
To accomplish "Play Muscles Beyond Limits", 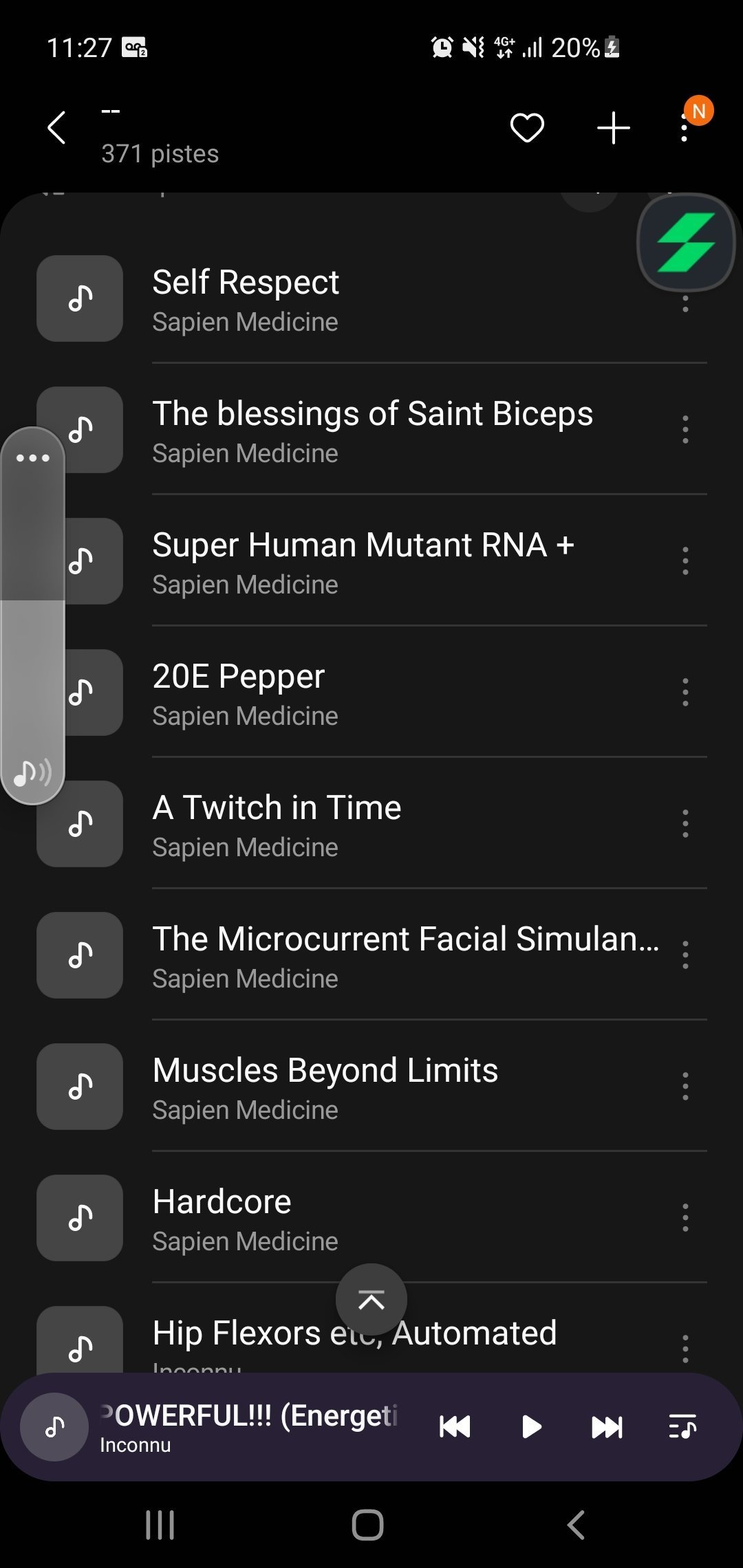I will [x=371, y=1087].
